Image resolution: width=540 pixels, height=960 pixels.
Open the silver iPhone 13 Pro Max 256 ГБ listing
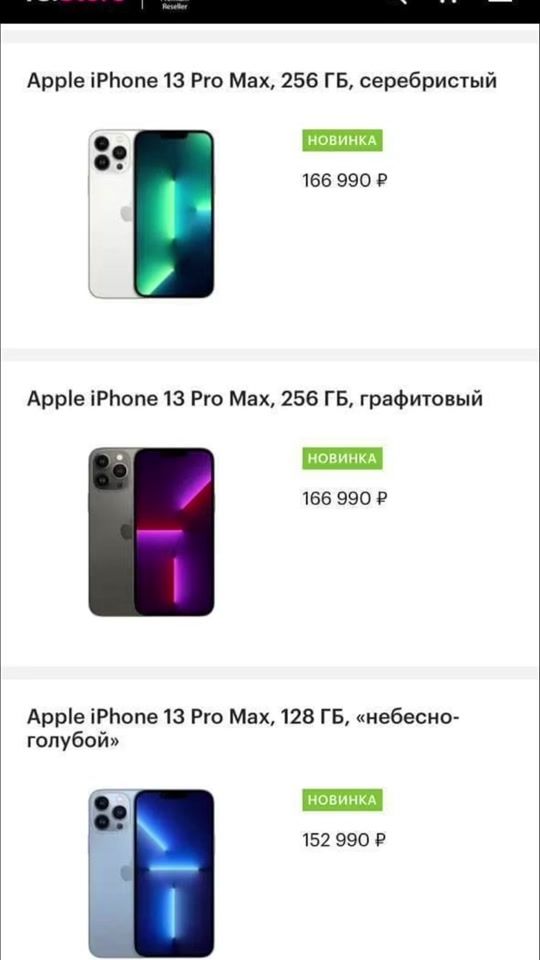click(262, 81)
